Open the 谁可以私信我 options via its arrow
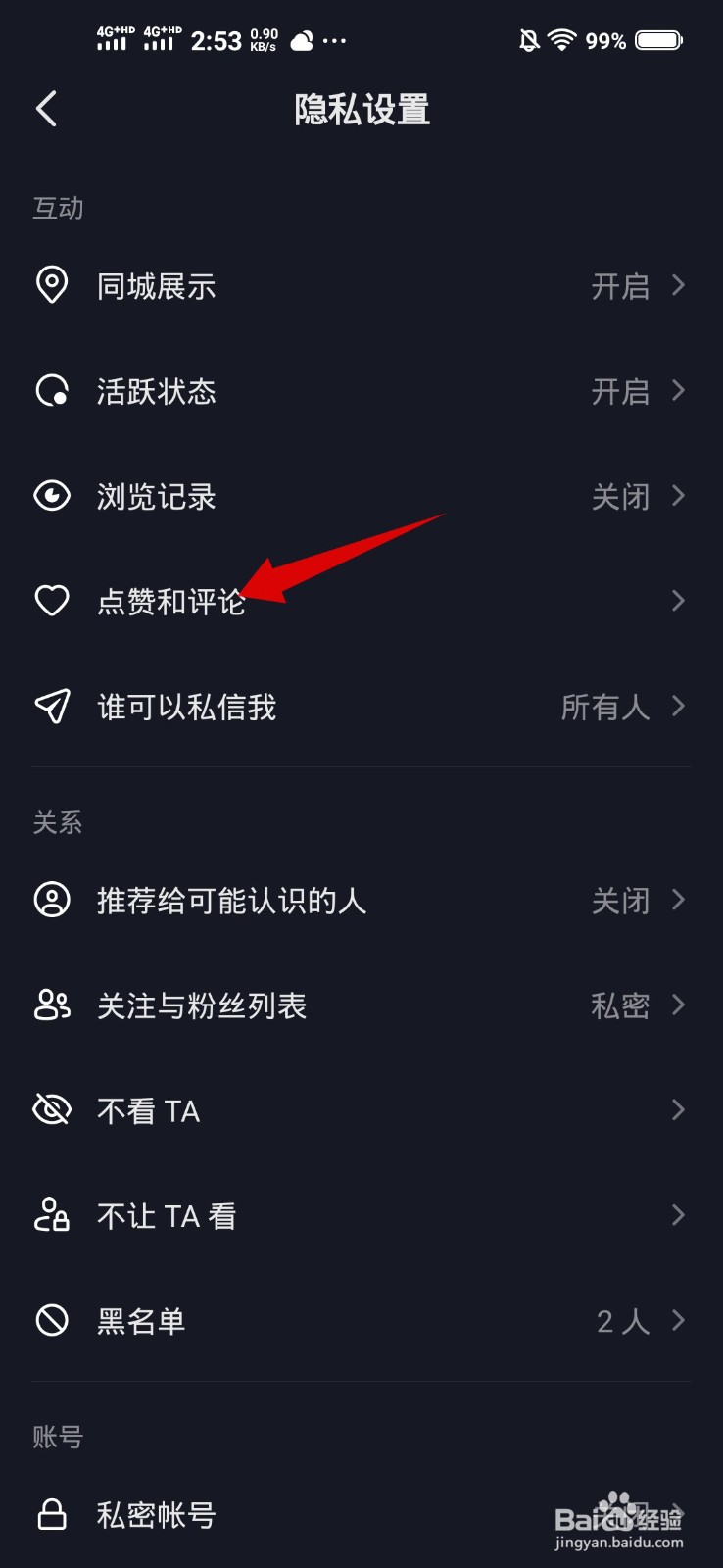723x1568 pixels. 677,706
